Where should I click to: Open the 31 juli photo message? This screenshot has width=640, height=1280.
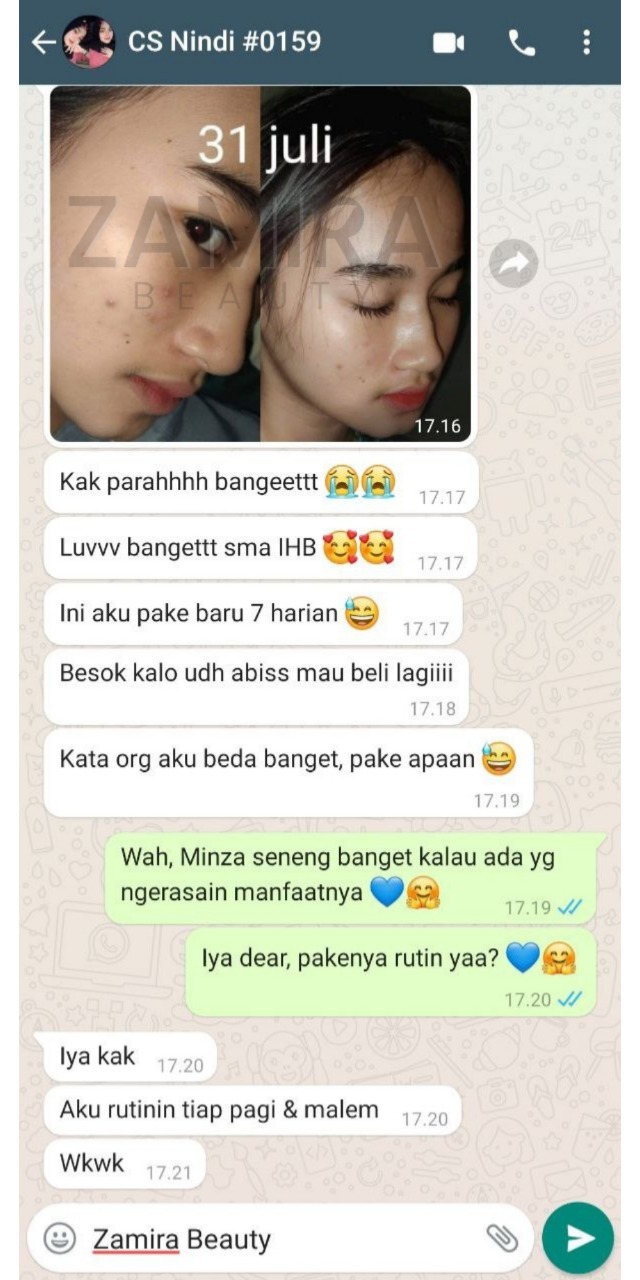[260, 263]
